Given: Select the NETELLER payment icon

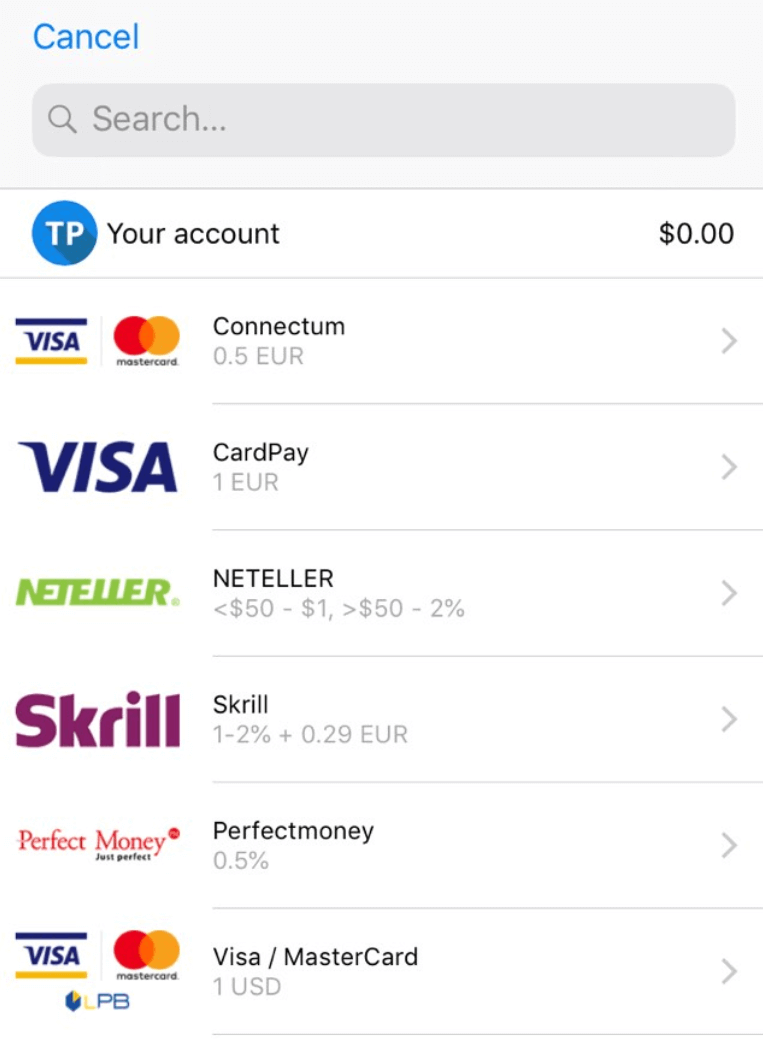Looking at the screenshot, I should coord(96,592).
